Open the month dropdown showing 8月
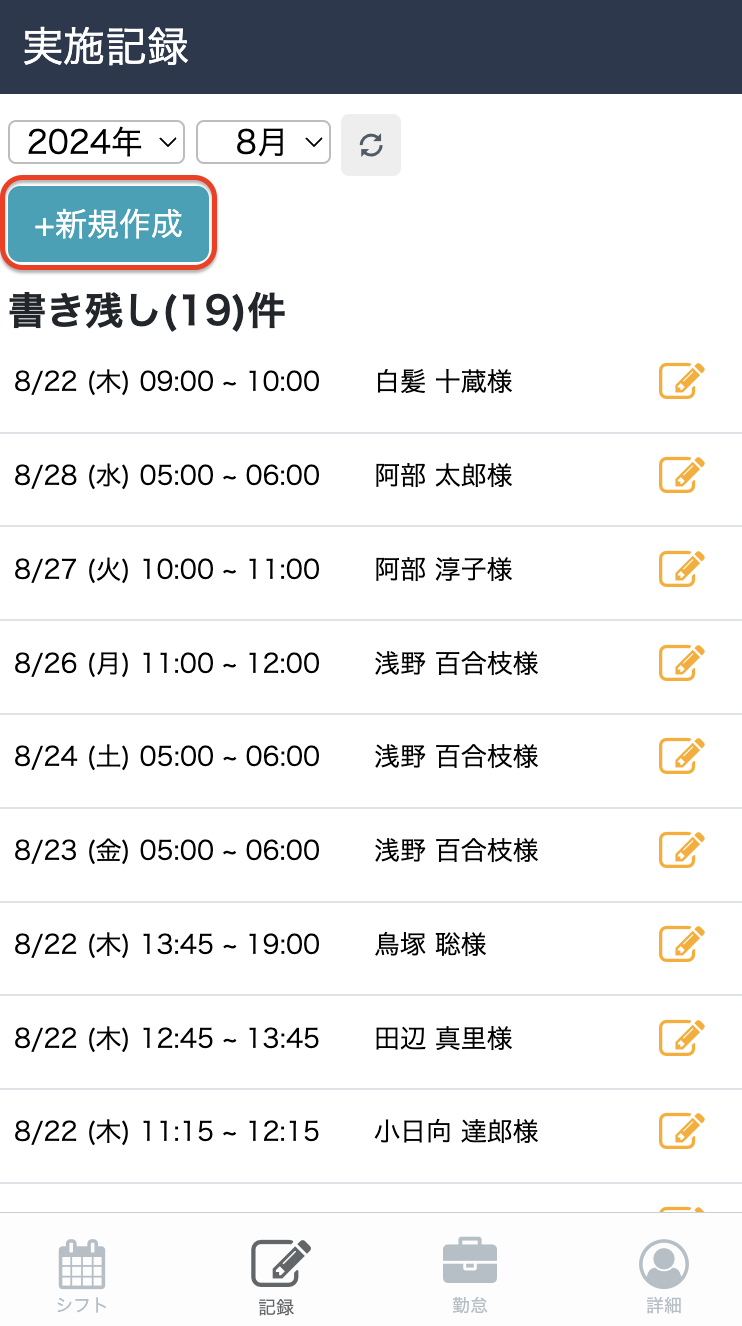This screenshot has height=1326, width=742. tap(263, 142)
